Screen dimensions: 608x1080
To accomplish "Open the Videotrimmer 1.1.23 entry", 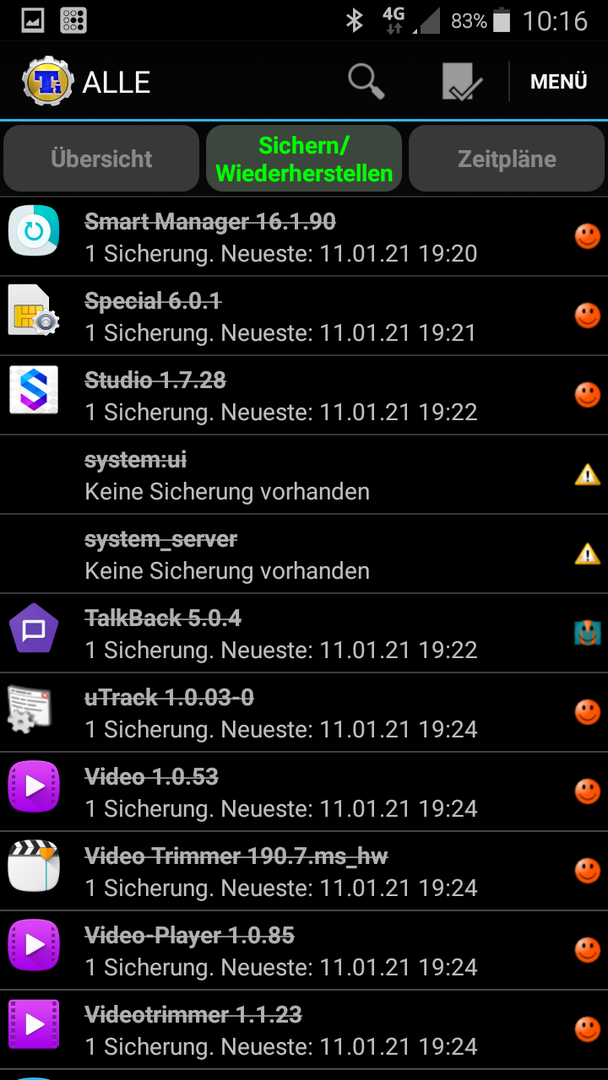I will pyautogui.click(x=304, y=1029).
